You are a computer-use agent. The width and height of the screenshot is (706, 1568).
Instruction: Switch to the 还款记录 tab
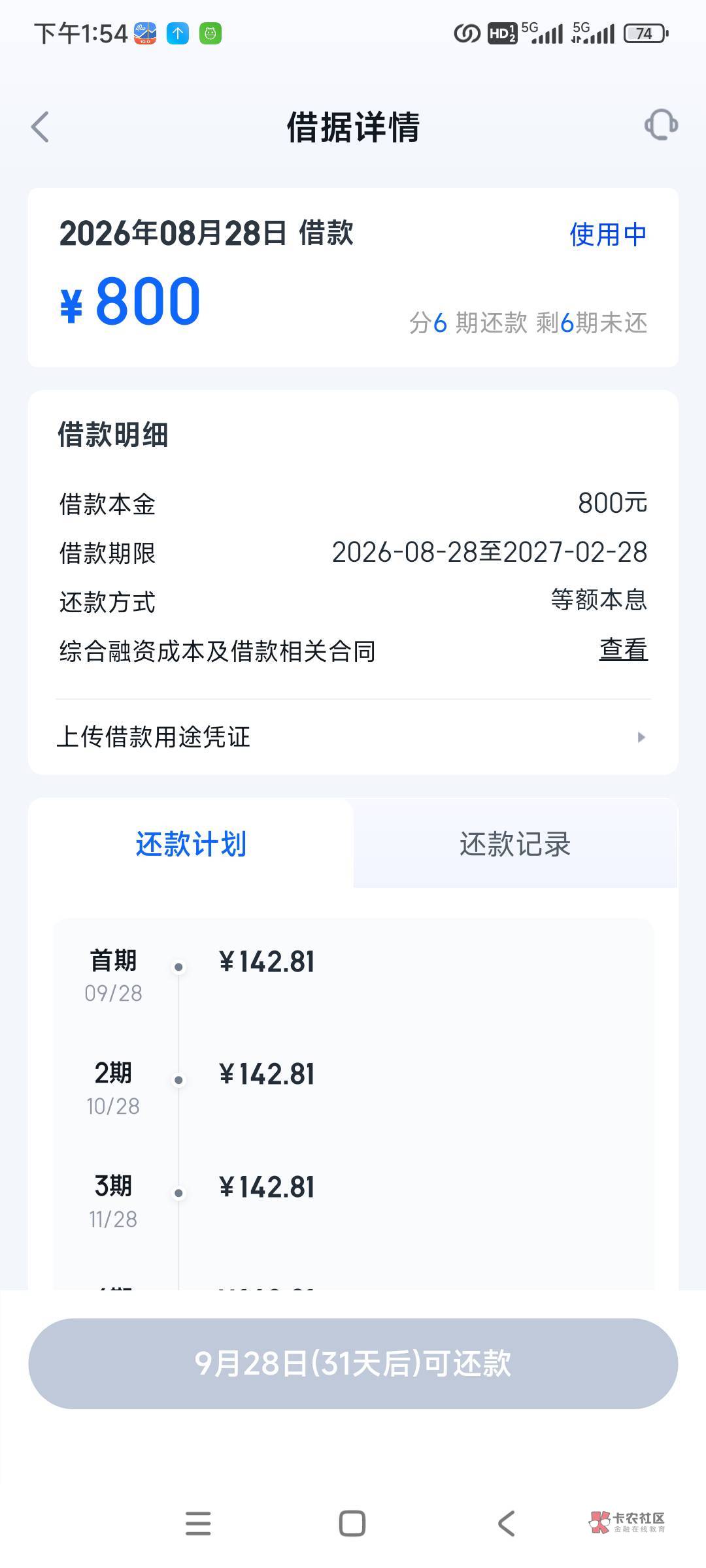click(x=515, y=843)
